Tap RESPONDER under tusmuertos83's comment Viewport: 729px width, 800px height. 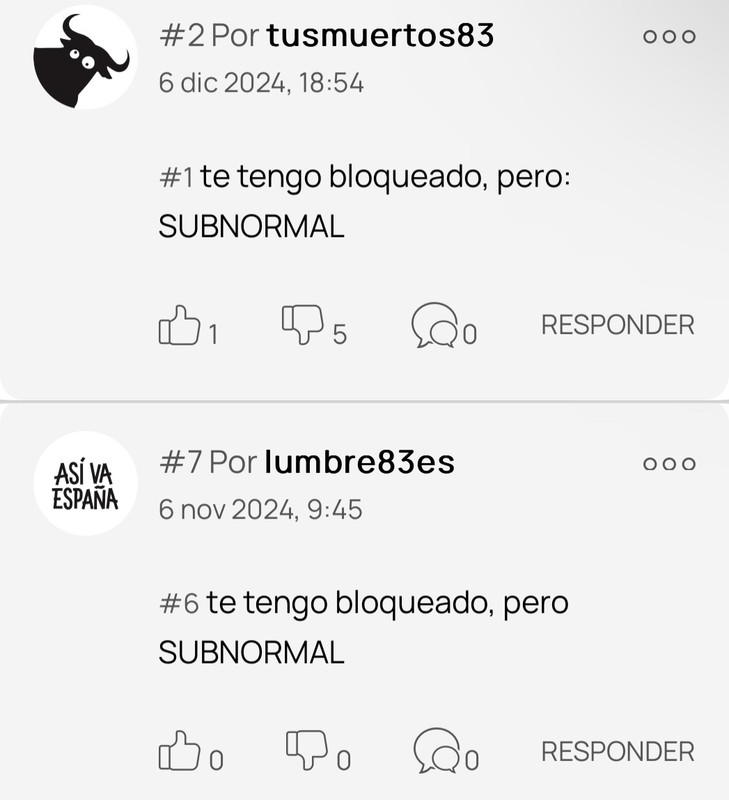[x=617, y=325]
